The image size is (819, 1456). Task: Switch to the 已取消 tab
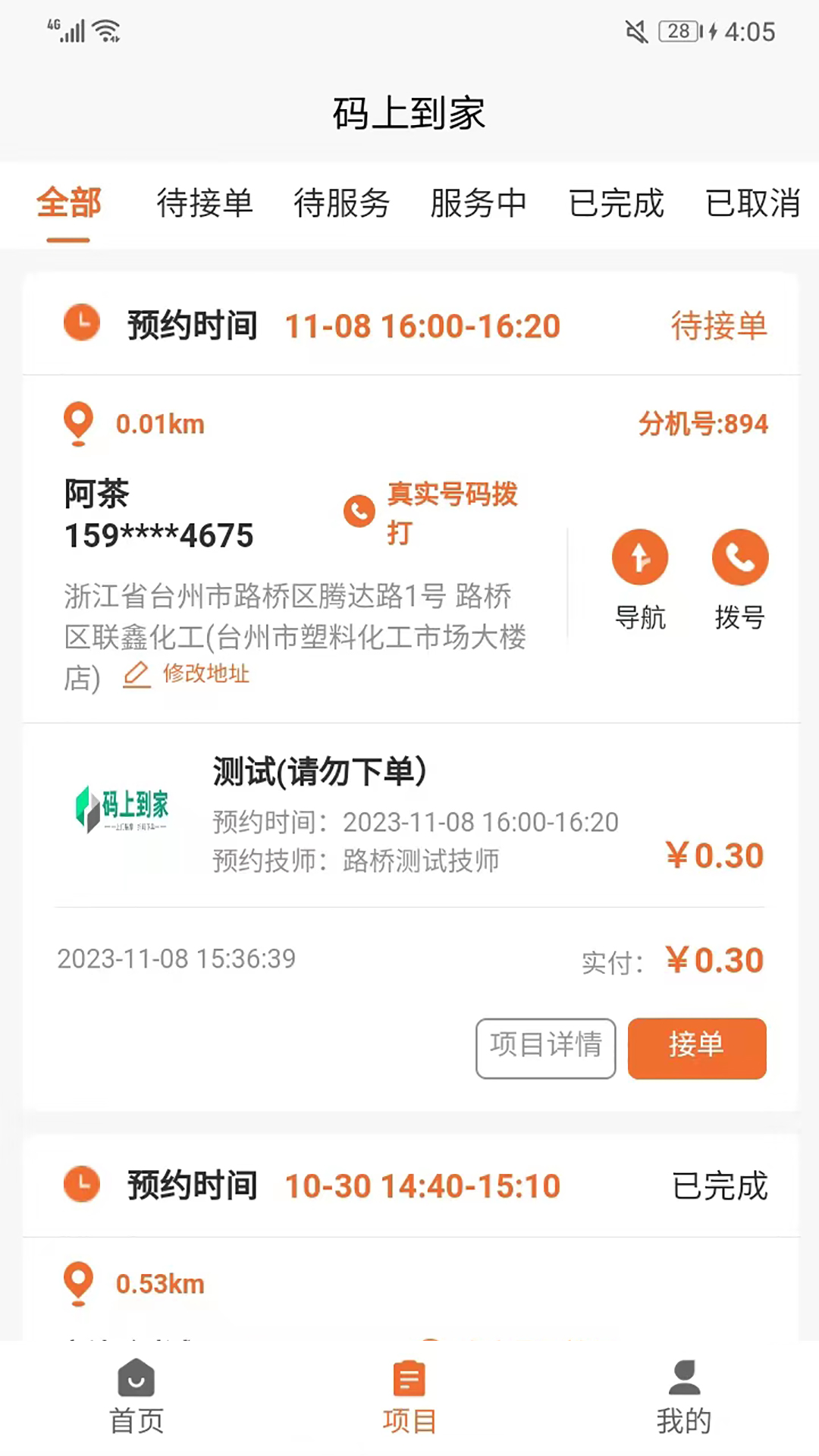[753, 204]
